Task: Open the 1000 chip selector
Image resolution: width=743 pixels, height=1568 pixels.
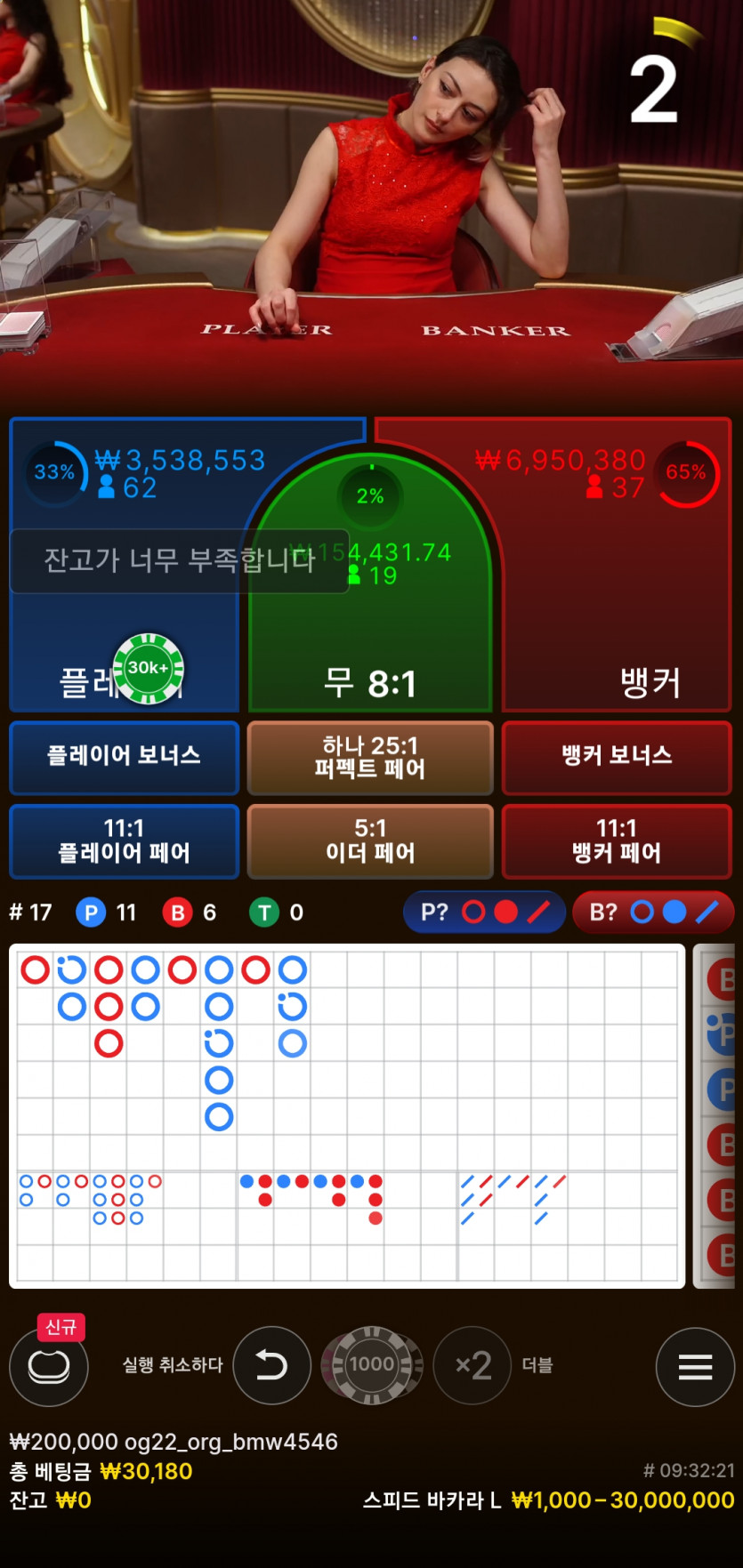Action: [372, 1365]
